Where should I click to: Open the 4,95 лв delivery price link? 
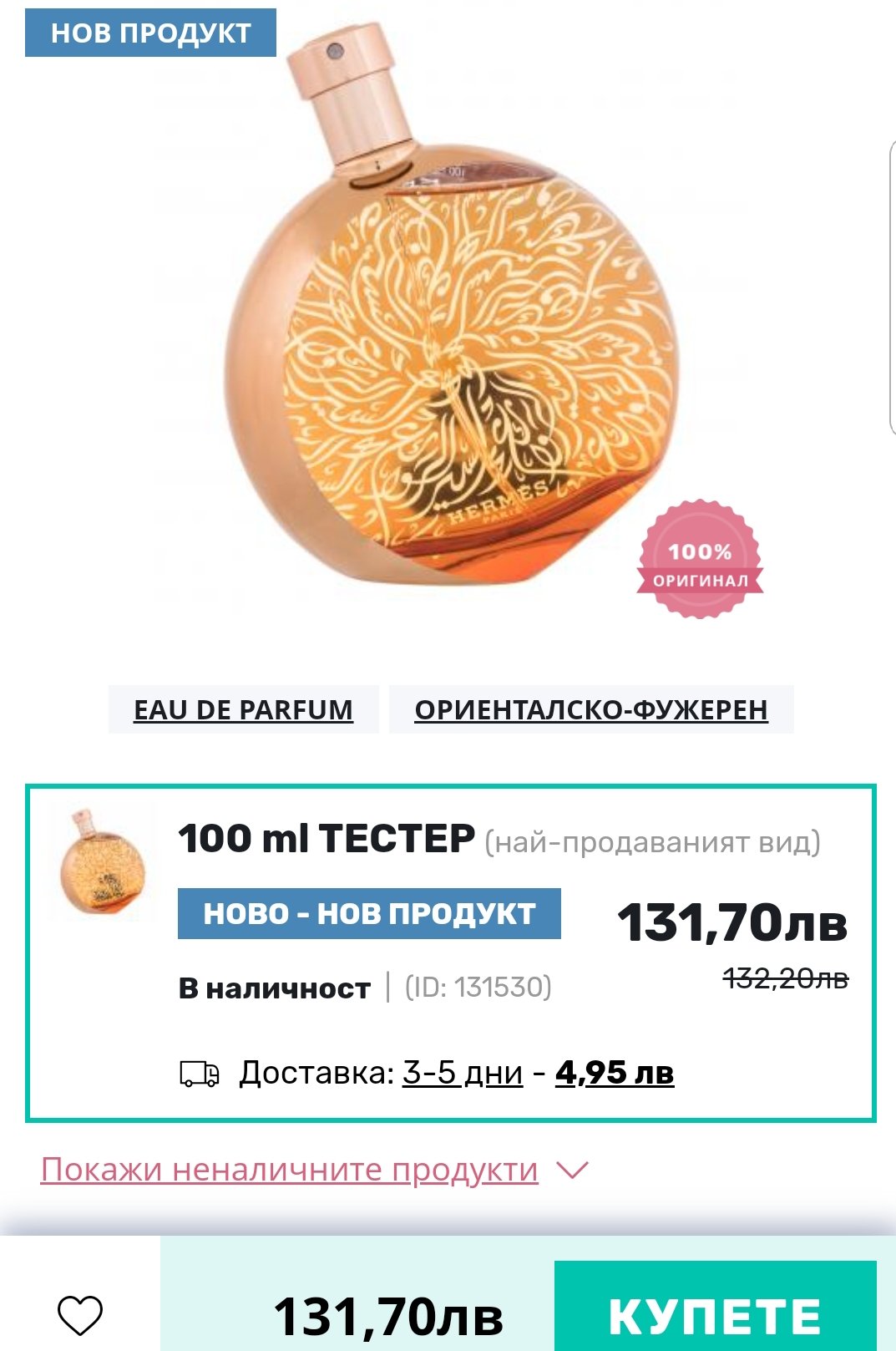(x=614, y=1073)
